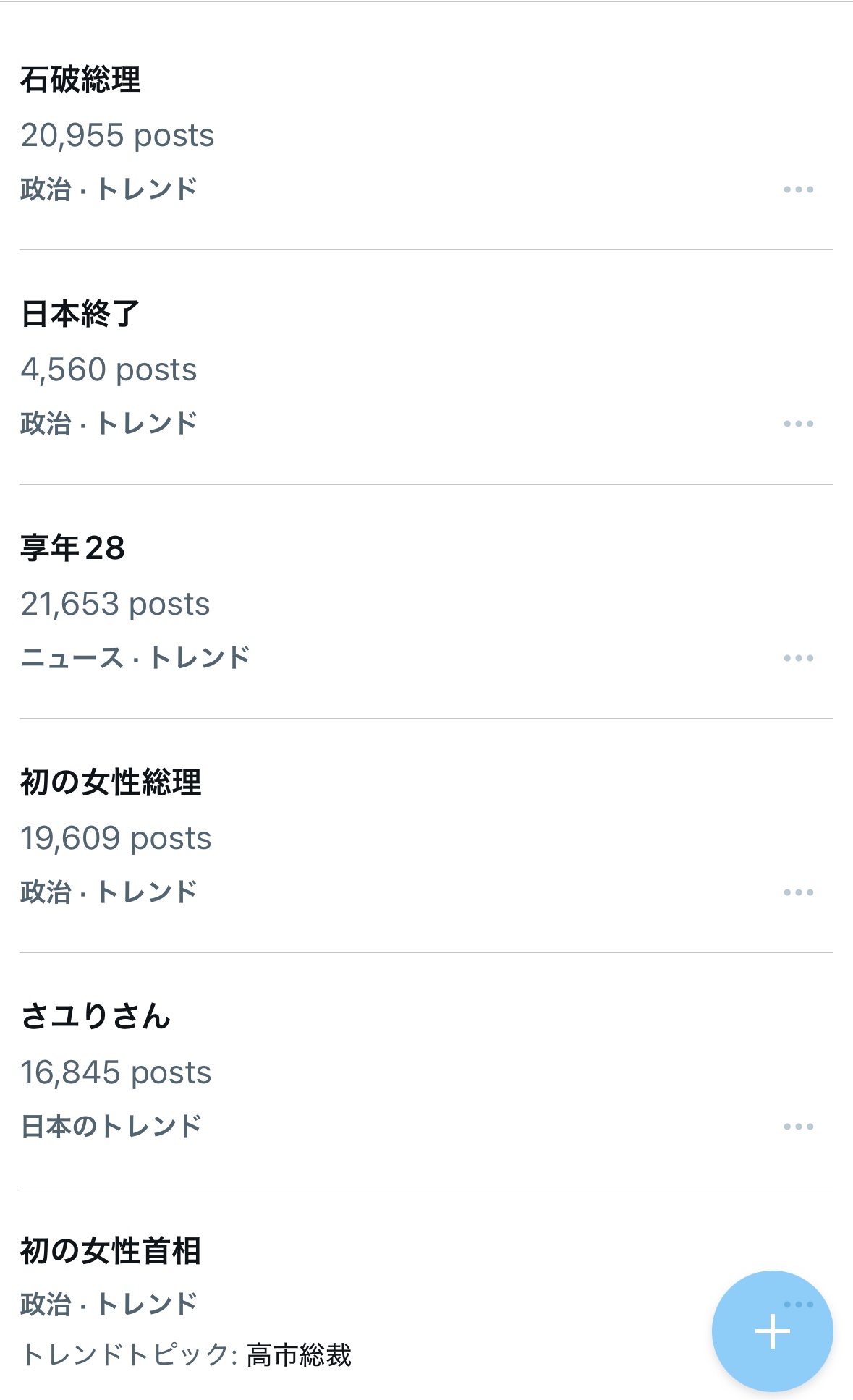Open overflow menu for 初の女性総理

coord(798,892)
